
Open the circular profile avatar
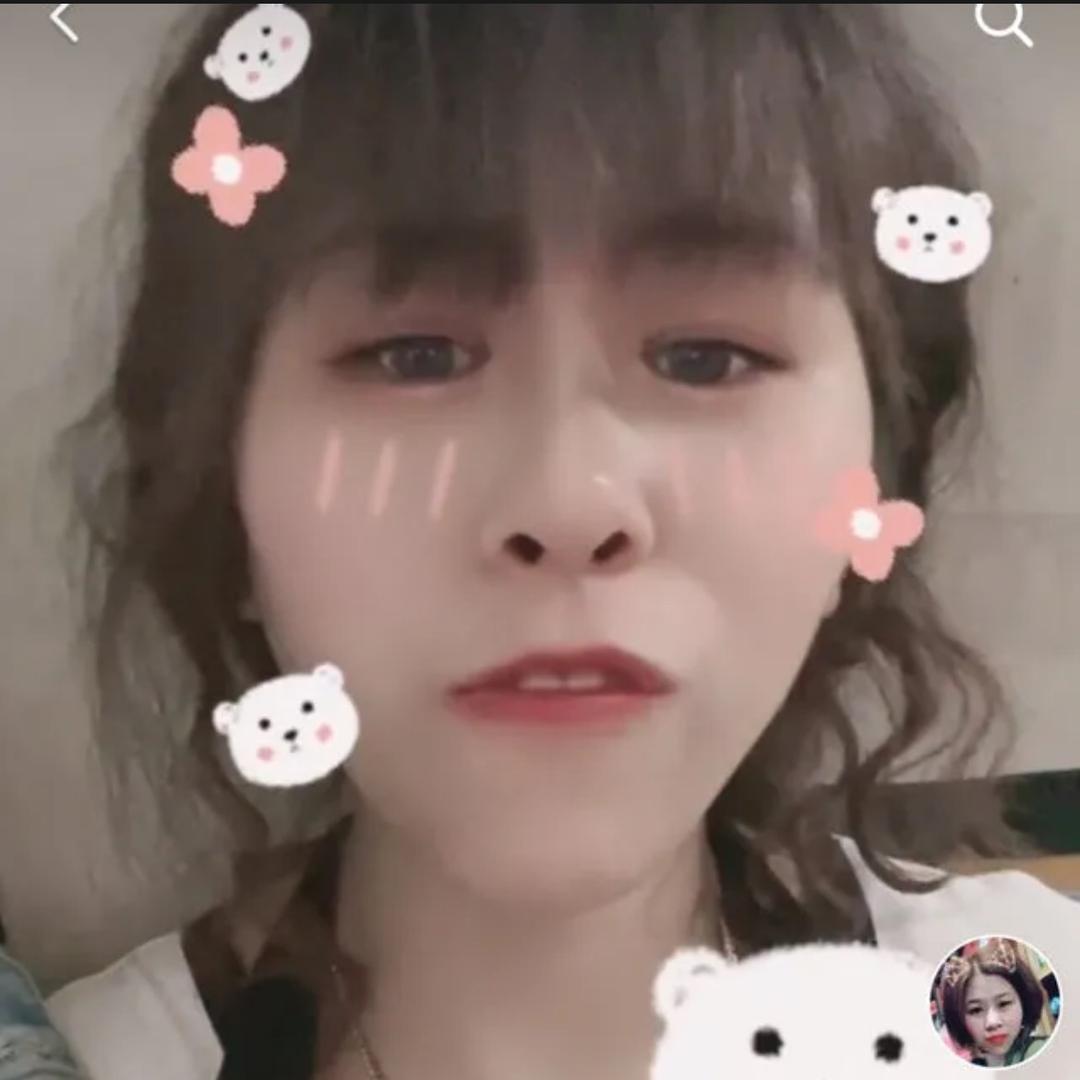[x=994, y=1002]
